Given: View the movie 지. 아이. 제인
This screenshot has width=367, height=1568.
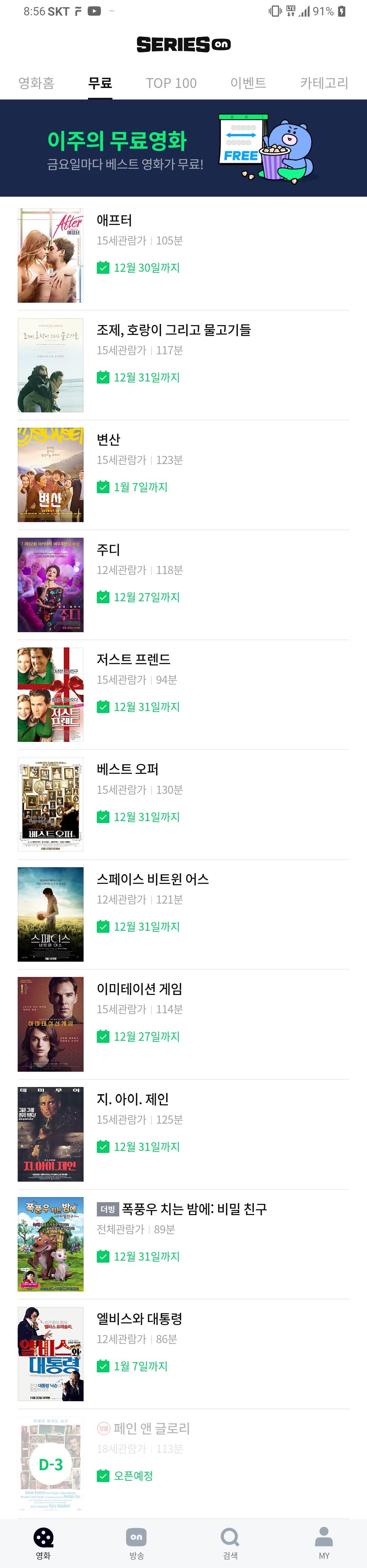Looking at the screenshot, I should 133,1099.
